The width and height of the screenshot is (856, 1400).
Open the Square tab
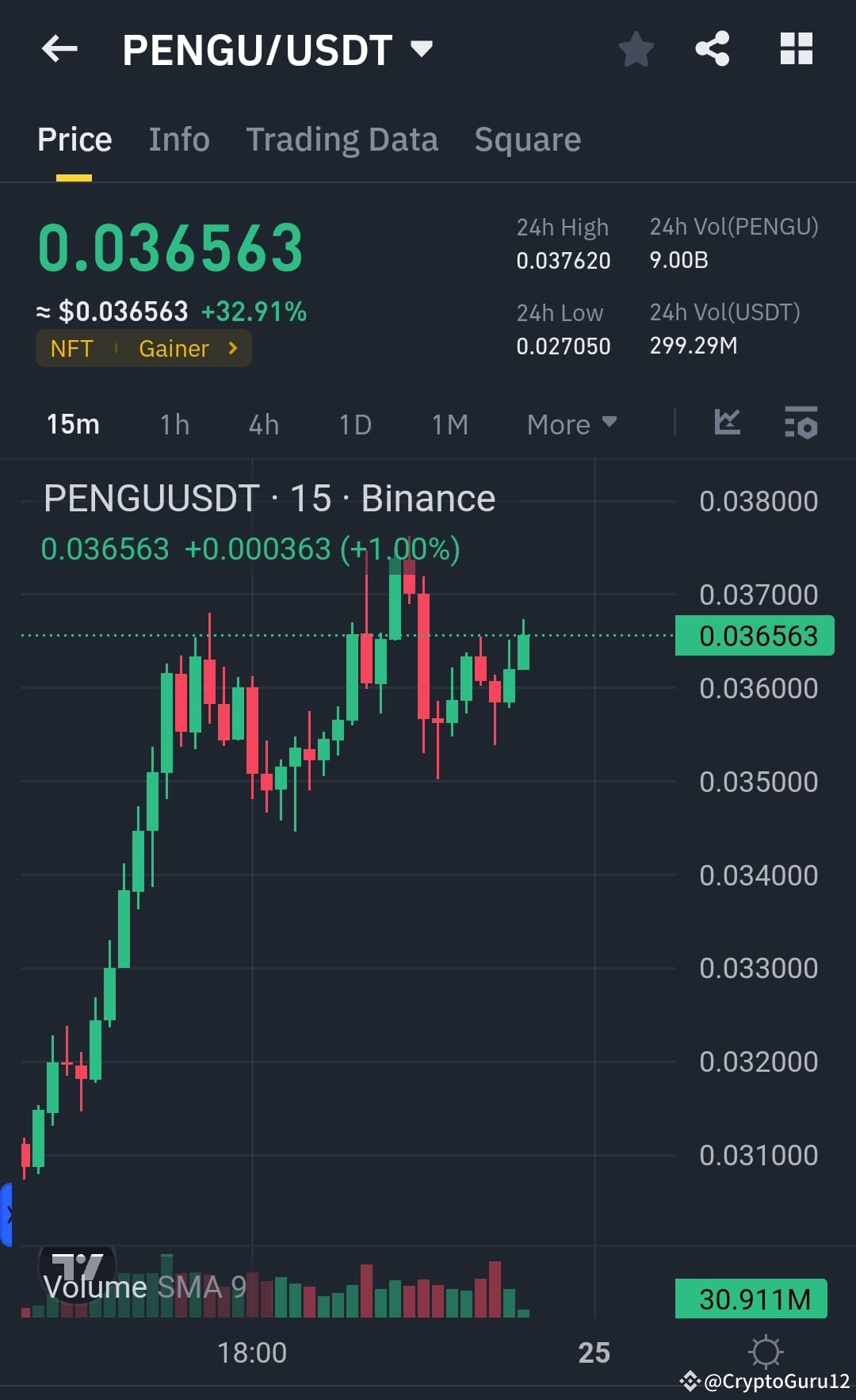tap(527, 139)
